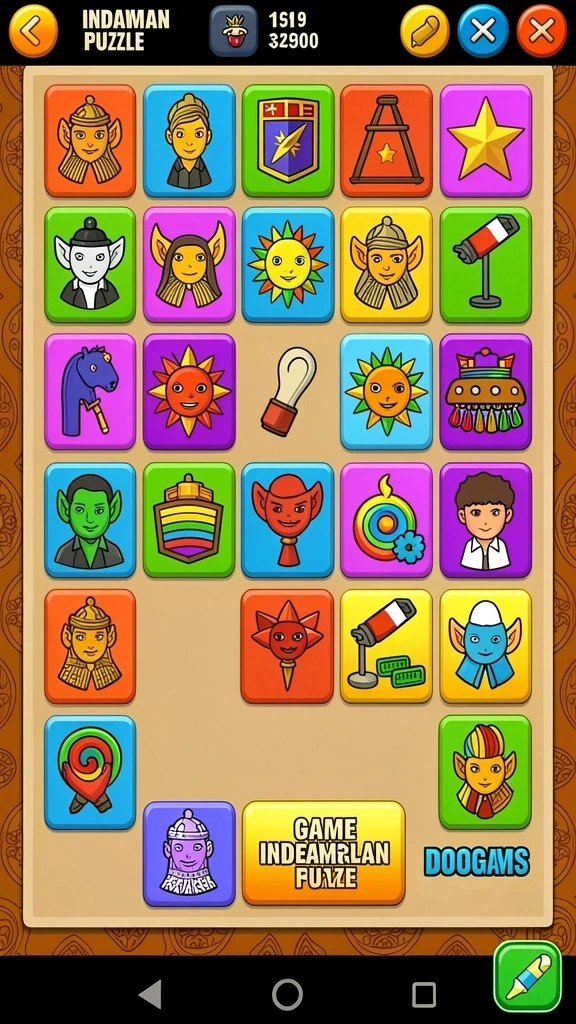Select the gold star tile
The height and width of the screenshot is (1024, 576).
pos(485,140)
